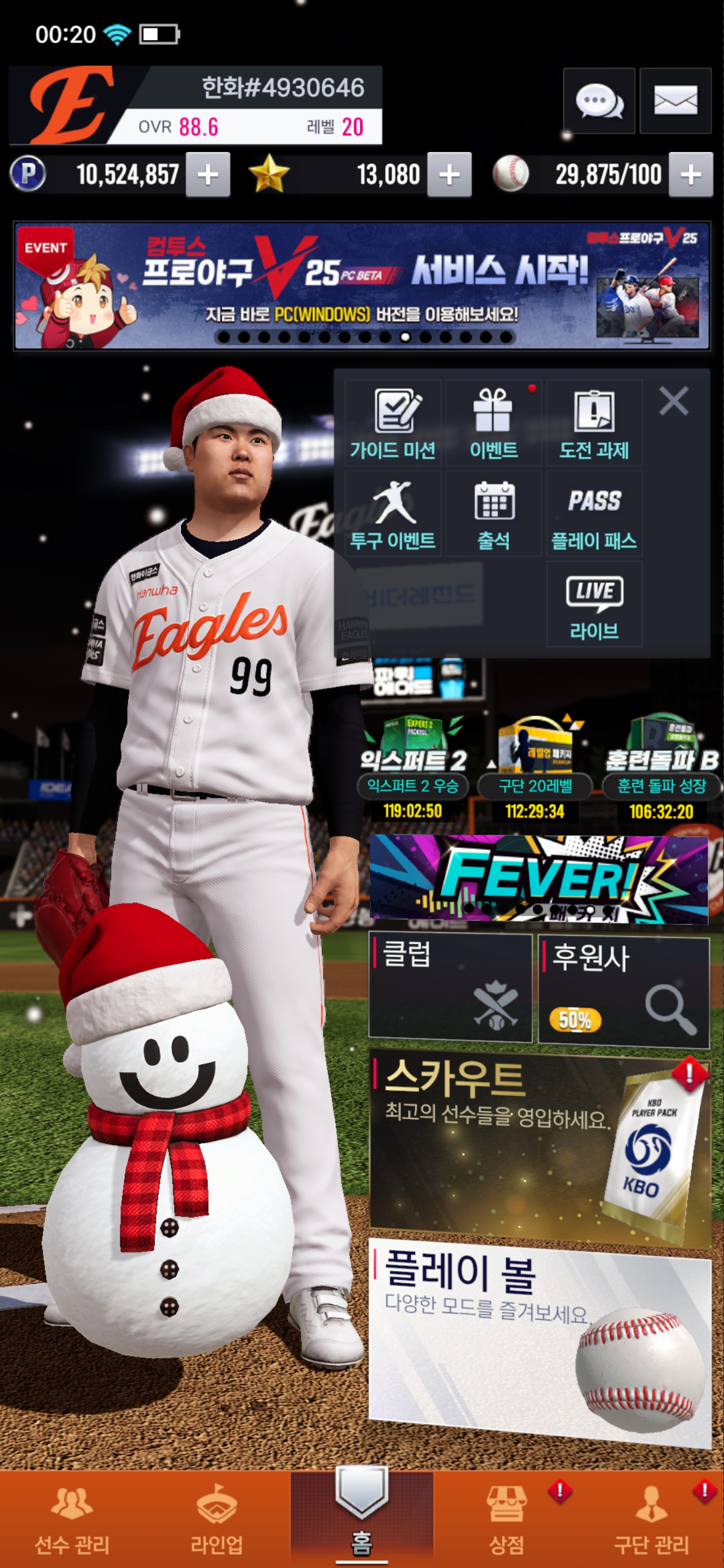The image size is (724, 1568).
Task: Open 플레이 패스
Action: point(594,513)
